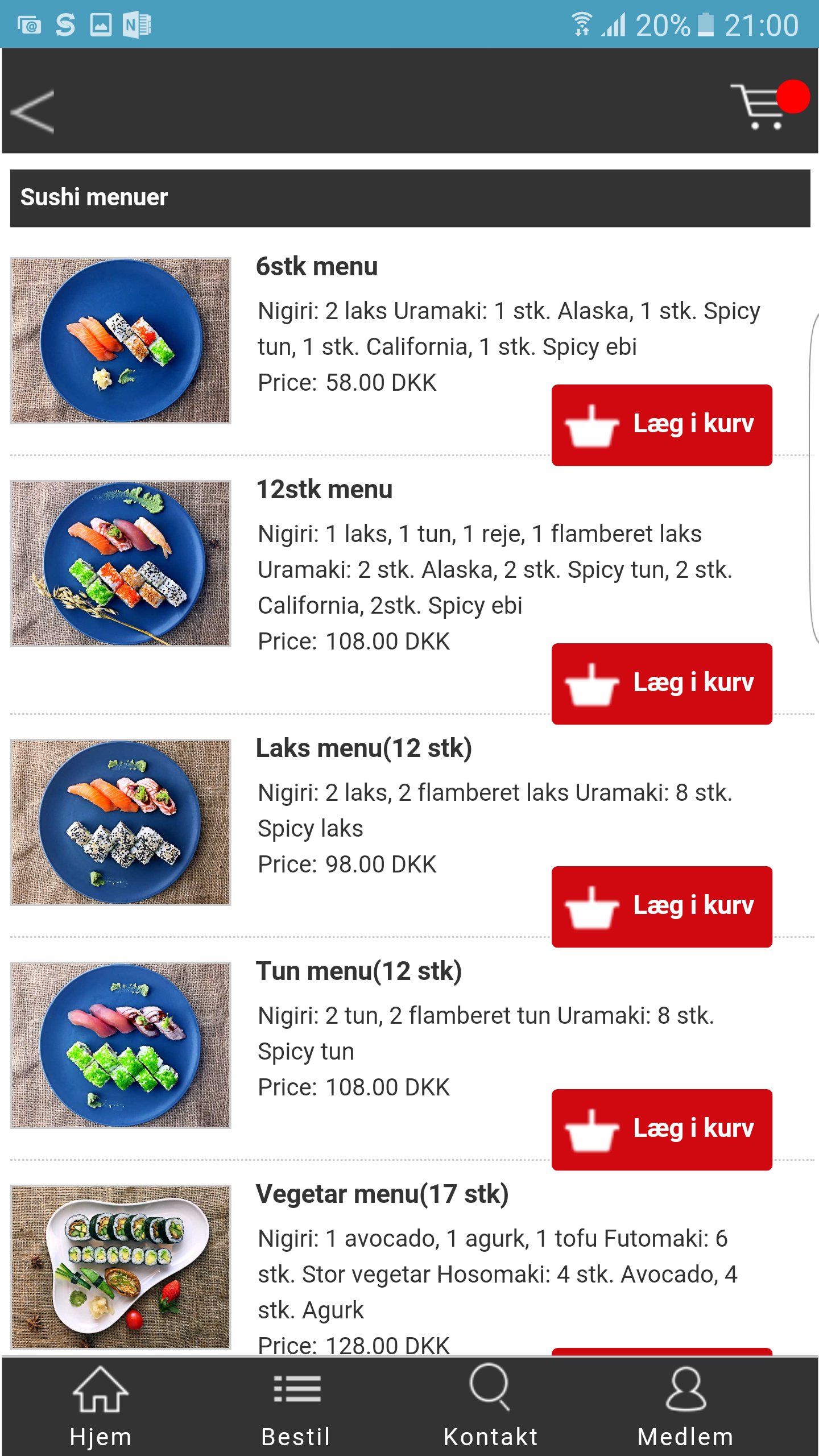Open the Vegetar menu(17 stk) image
The width and height of the screenshot is (819, 1456).
pyautogui.click(x=121, y=1267)
